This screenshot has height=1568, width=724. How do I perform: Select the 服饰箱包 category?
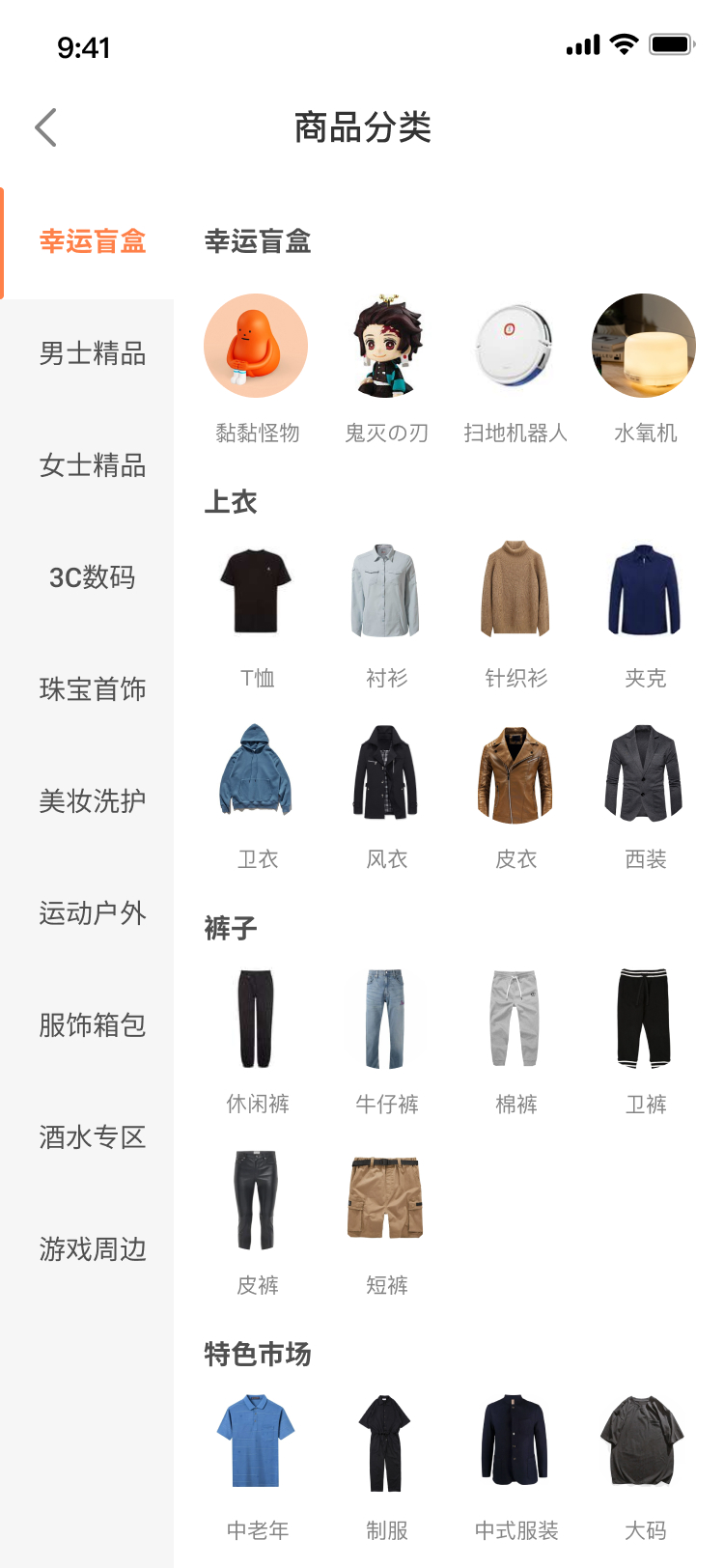92,1025
